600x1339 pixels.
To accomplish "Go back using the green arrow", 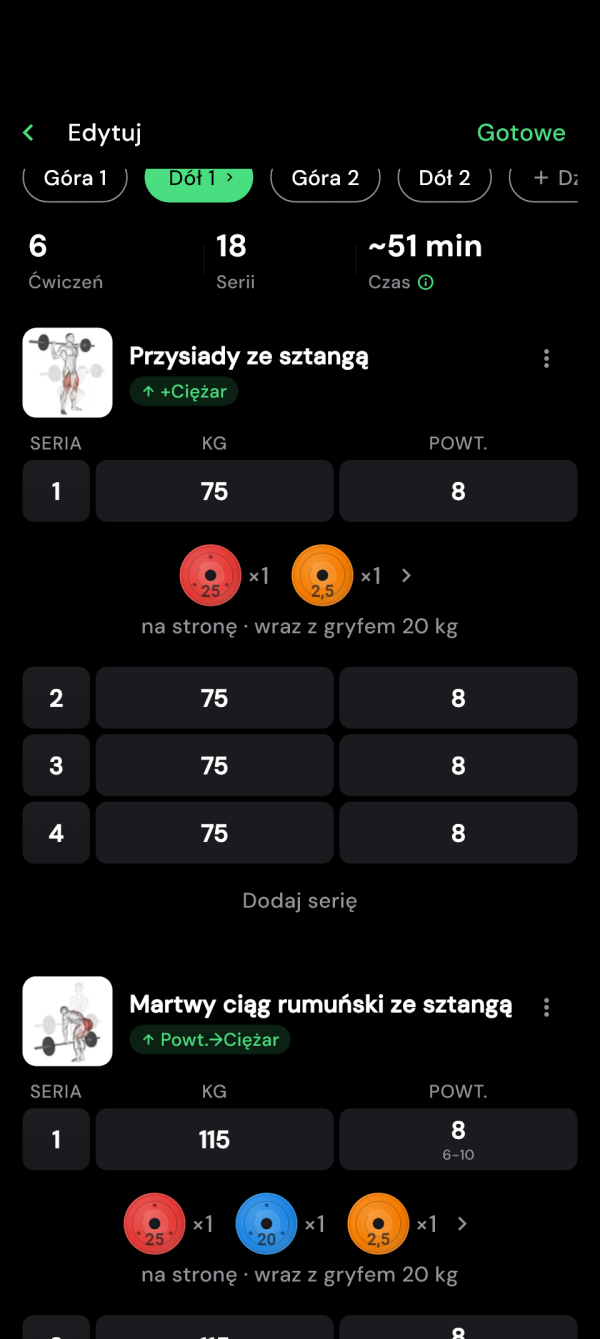I will (x=28, y=132).
